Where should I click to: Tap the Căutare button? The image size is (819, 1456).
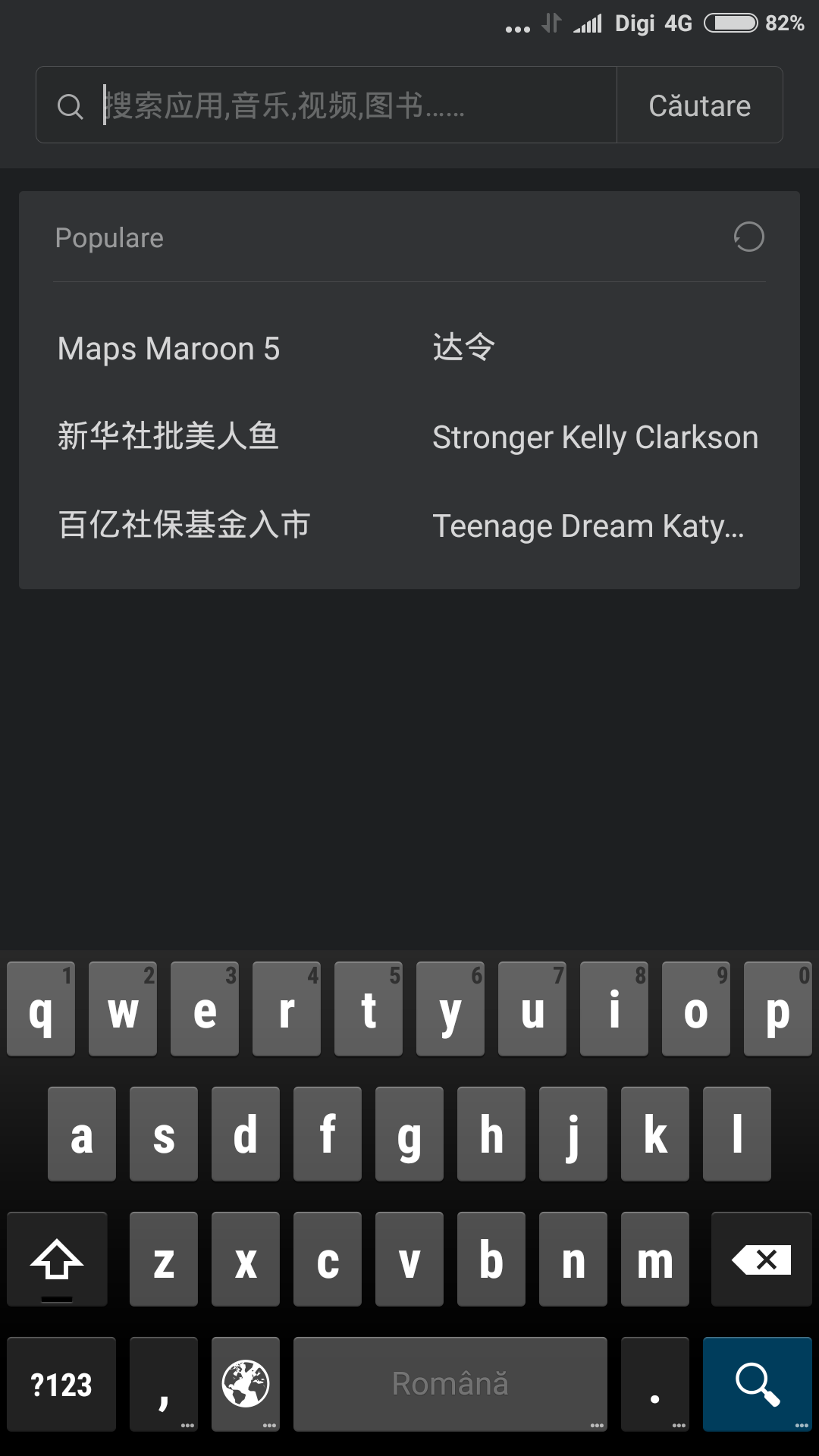pos(700,105)
